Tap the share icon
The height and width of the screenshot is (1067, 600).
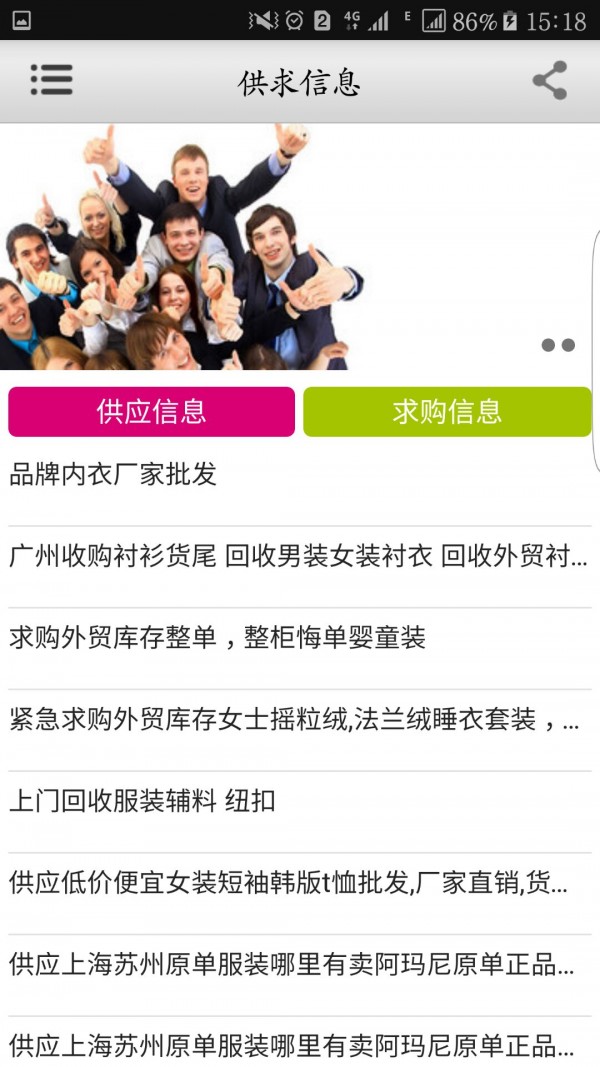click(549, 81)
